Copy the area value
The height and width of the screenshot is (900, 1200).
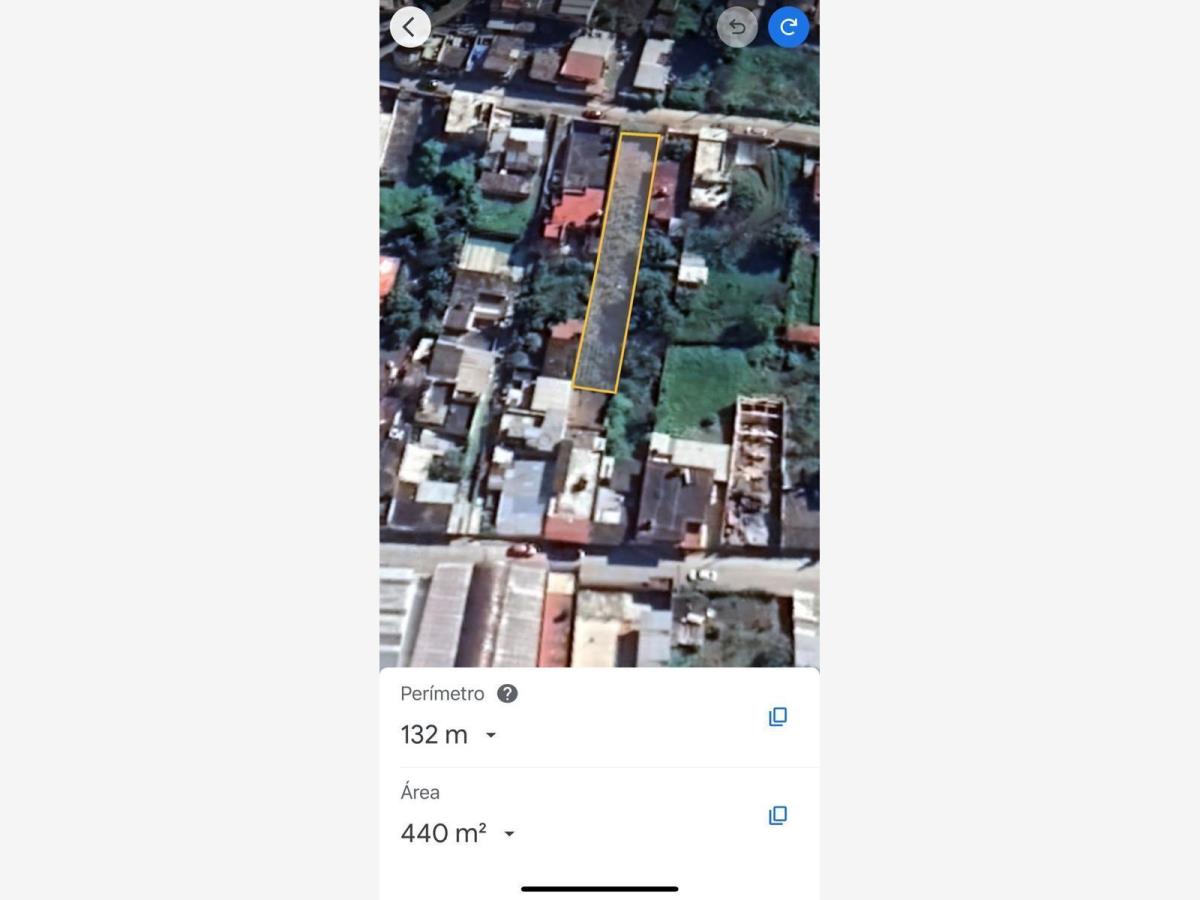click(778, 815)
